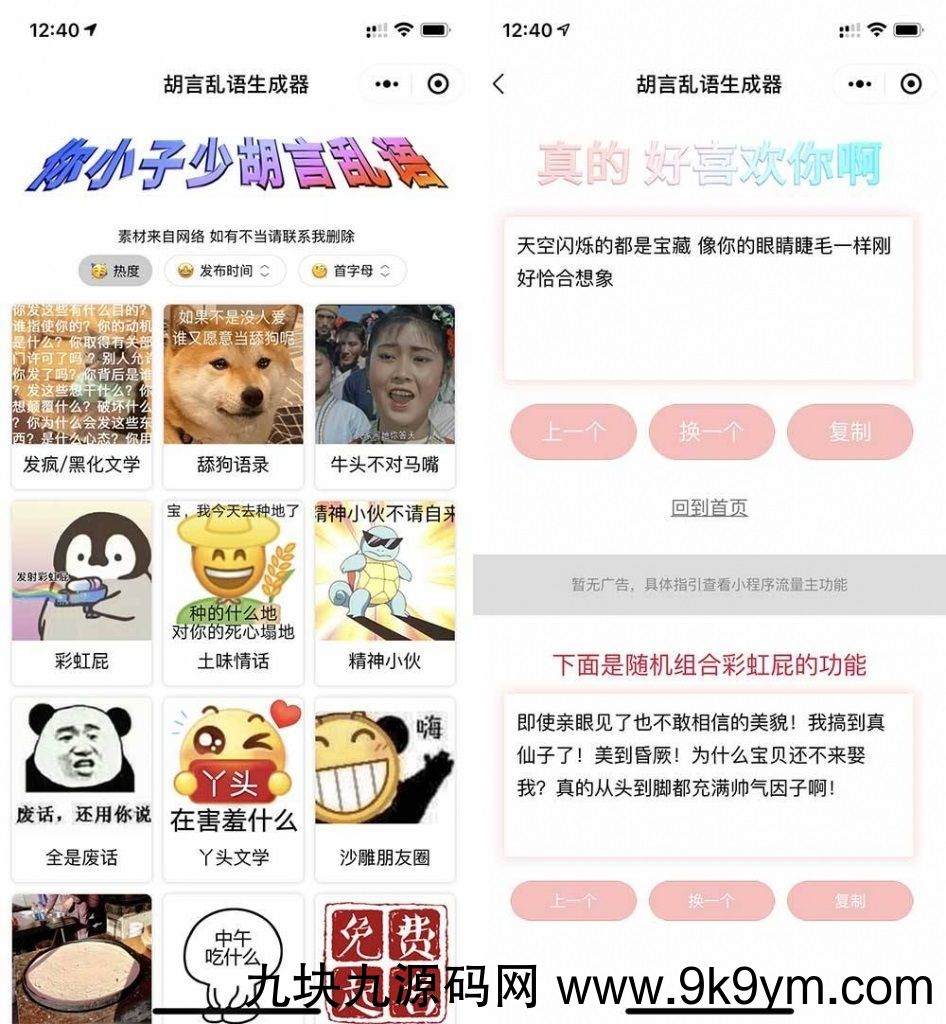Open the 发疯/黑化文学 category tile
The image size is (946, 1024).
coord(82,396)
